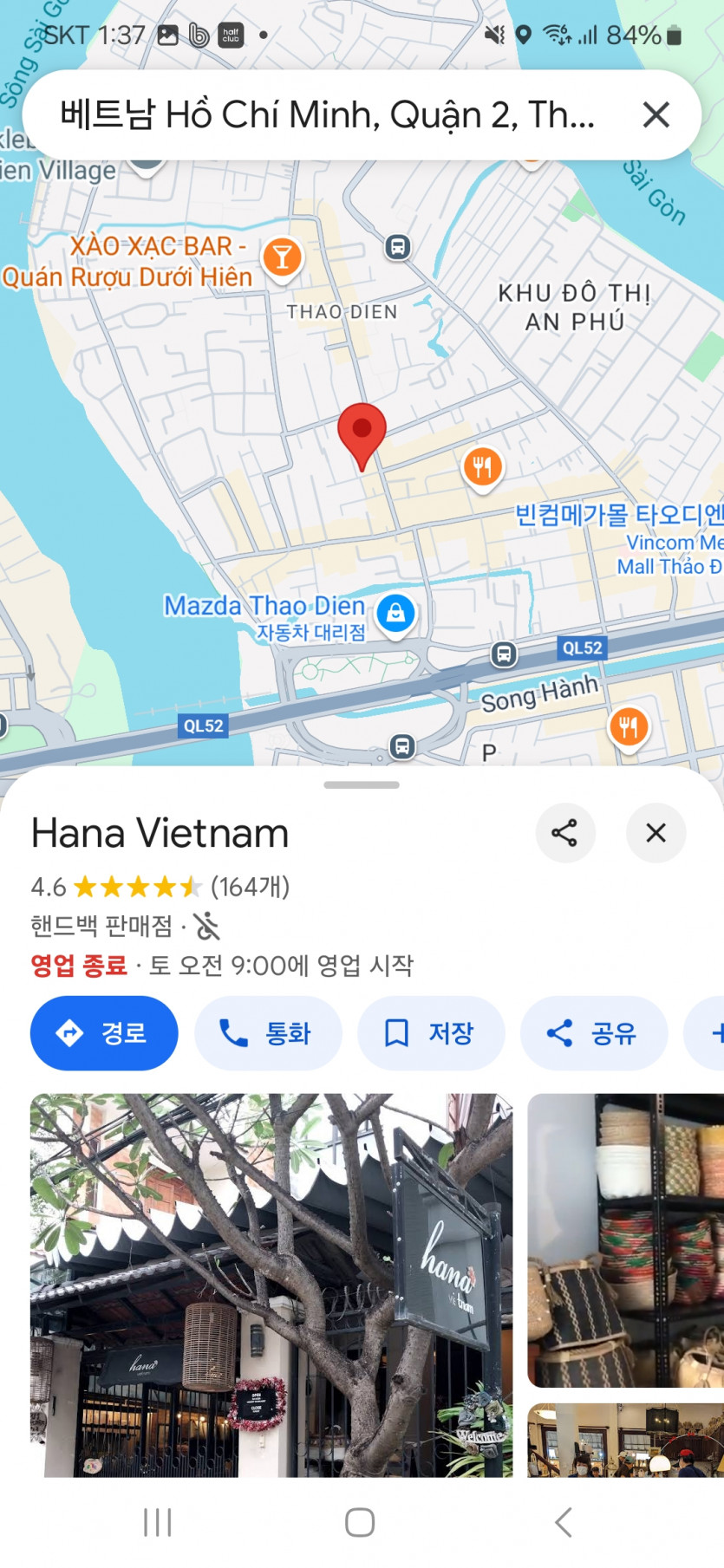Call the store using 통화 button
This screenshot has width=724, height=1568.
267,1032
